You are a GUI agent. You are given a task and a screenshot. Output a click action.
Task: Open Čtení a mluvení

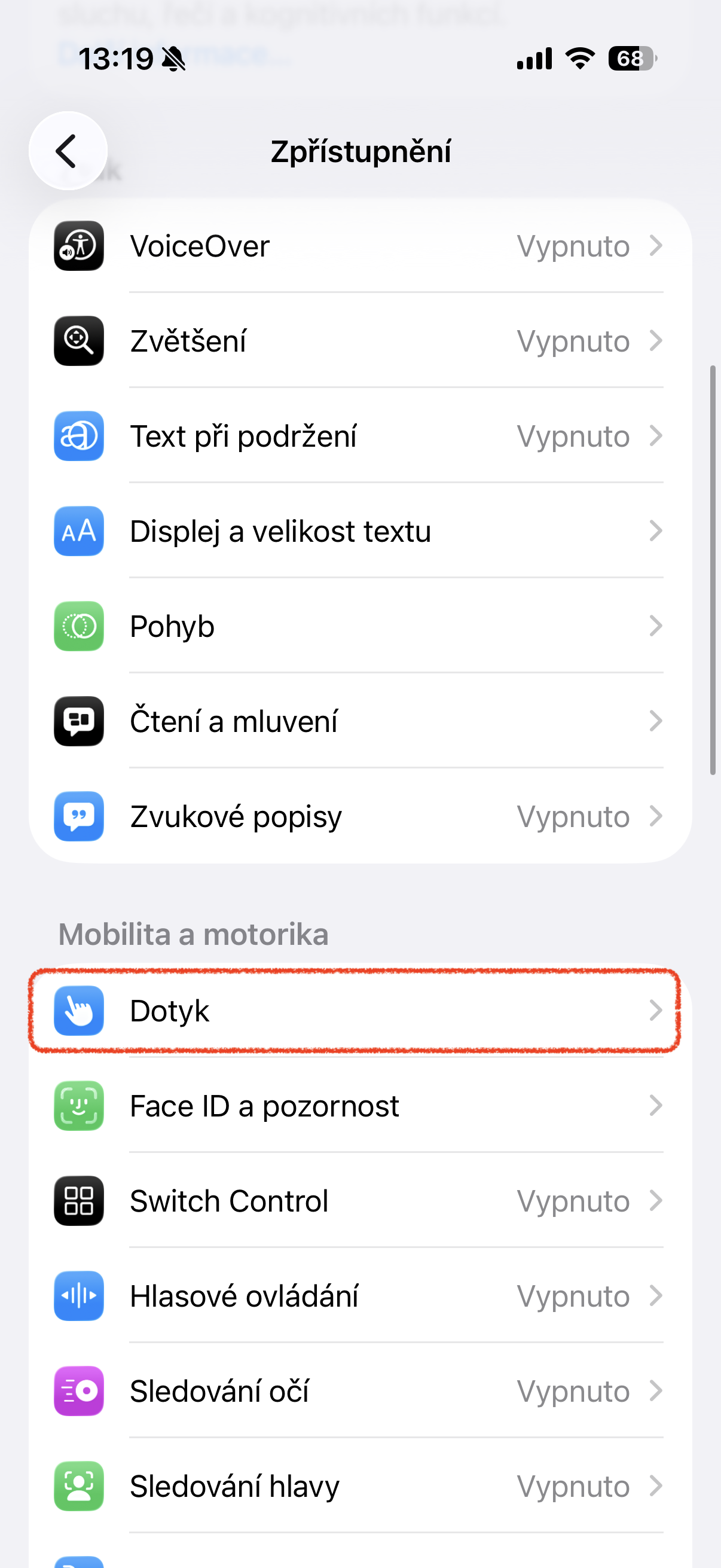tap(359, 721)
